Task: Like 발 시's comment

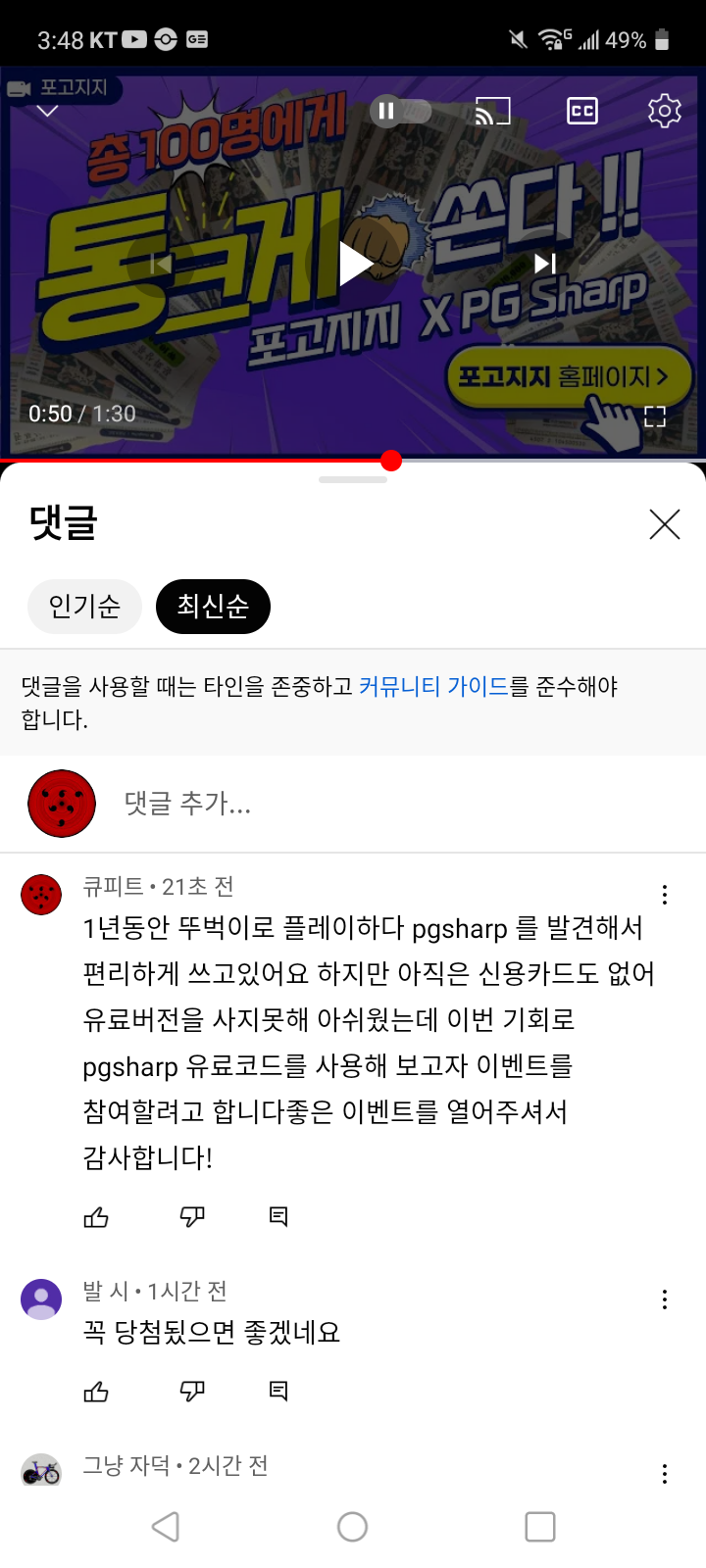Action: pyautogui.click(x=96, y=1392)
